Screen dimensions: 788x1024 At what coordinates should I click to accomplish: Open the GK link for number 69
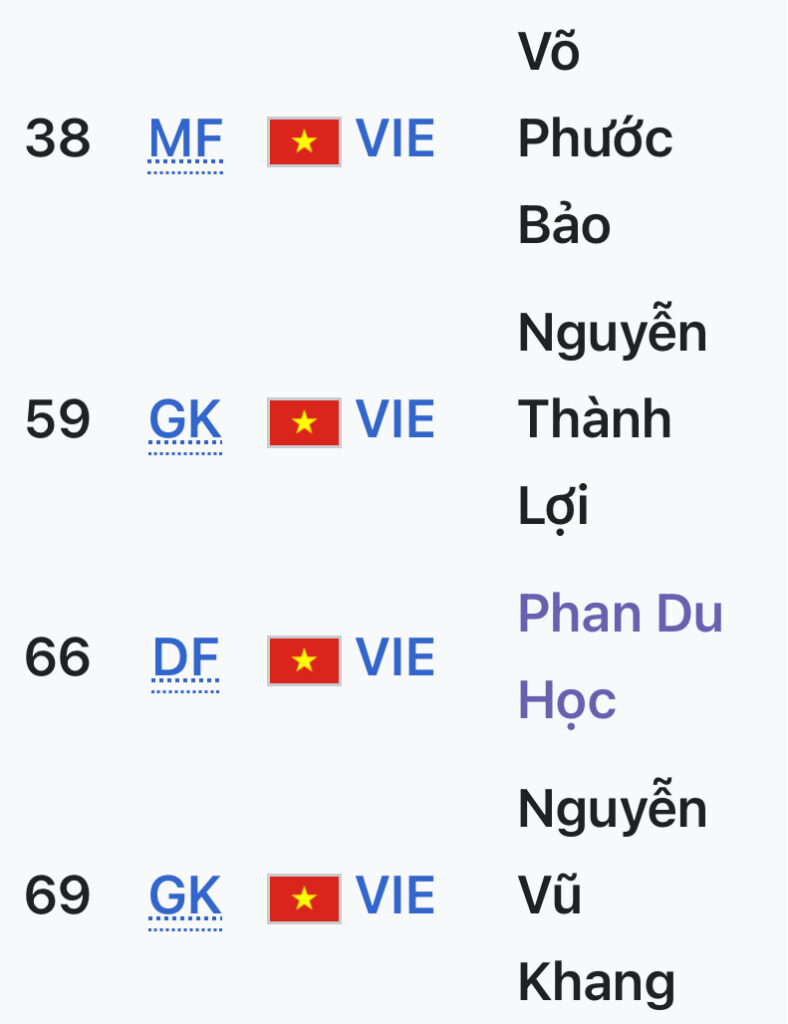185,896
